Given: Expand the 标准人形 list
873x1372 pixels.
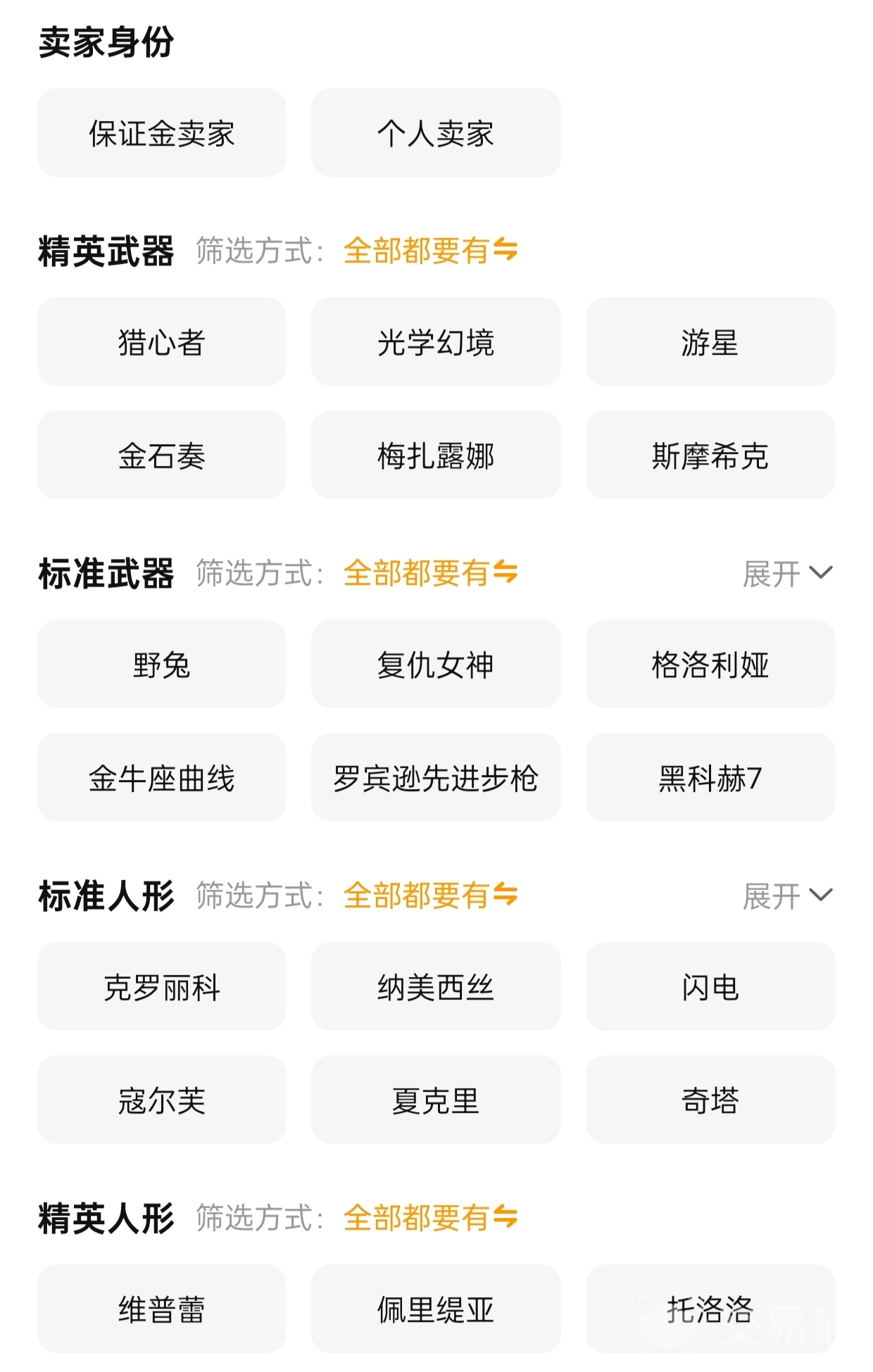Looking at the screenshot, I should pyautogui.click(x=787, y=895).
